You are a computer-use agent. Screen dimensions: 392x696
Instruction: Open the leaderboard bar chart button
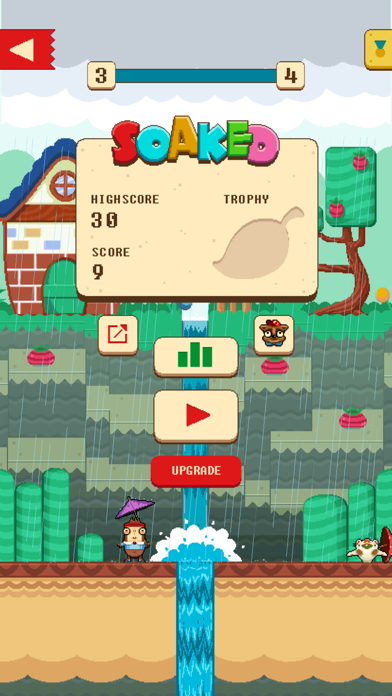pyautogui.click(x=196, y=357)
